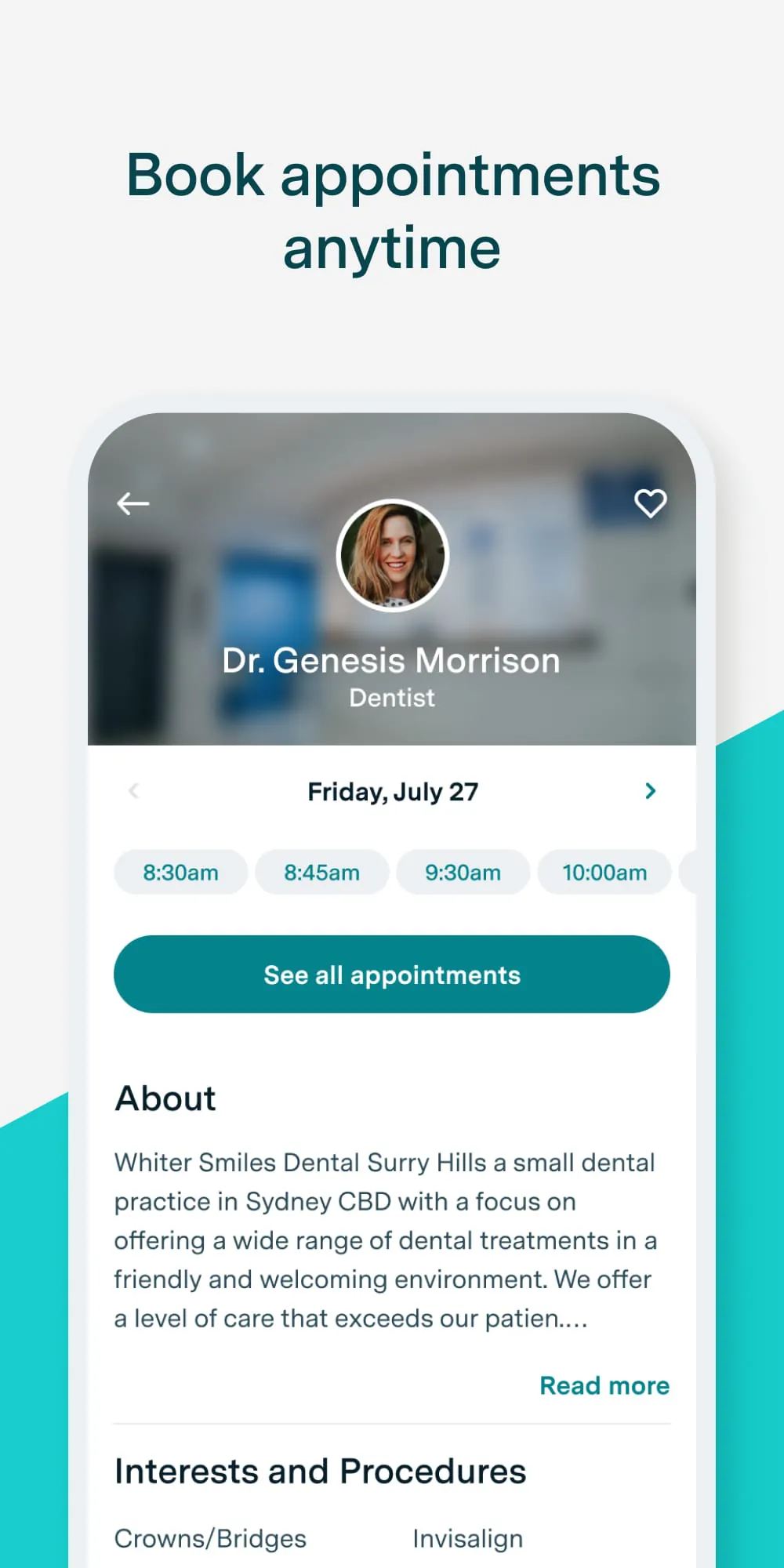The image size is (784, 1568).
Task: Select the Interests and Procedures section header
Action: coord(319,1472)
